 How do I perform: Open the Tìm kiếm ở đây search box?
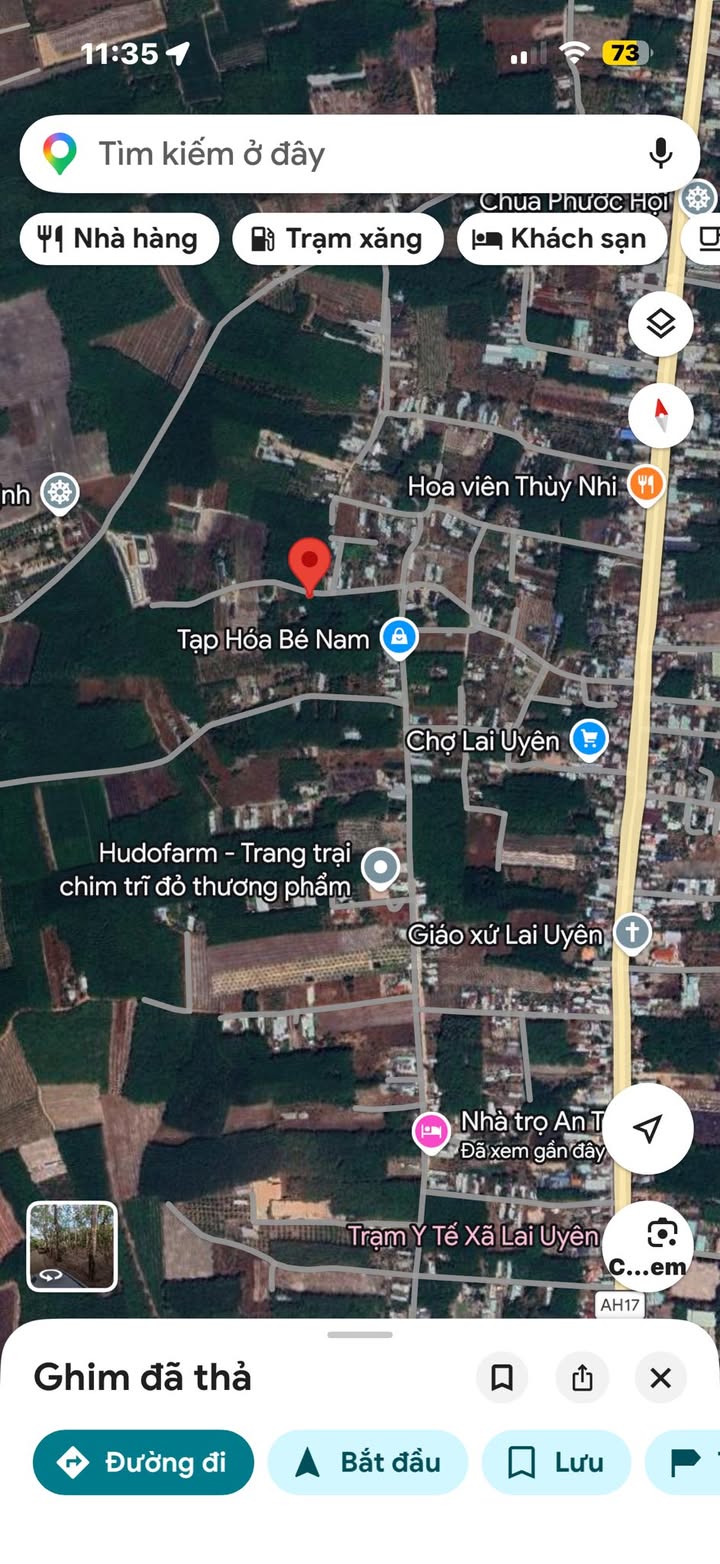click(330, 154)
